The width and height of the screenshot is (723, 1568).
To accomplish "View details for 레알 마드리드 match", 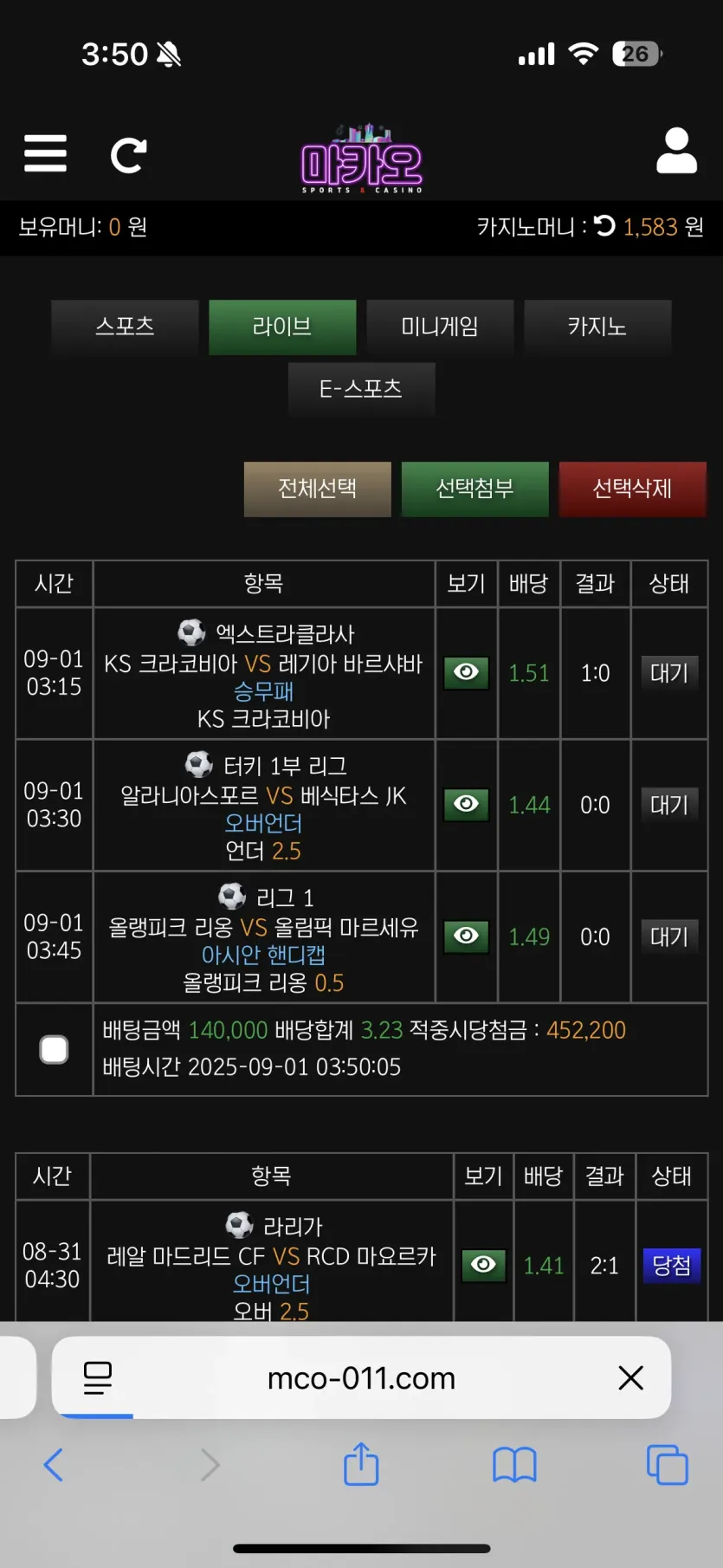I will pos(484,1266).
